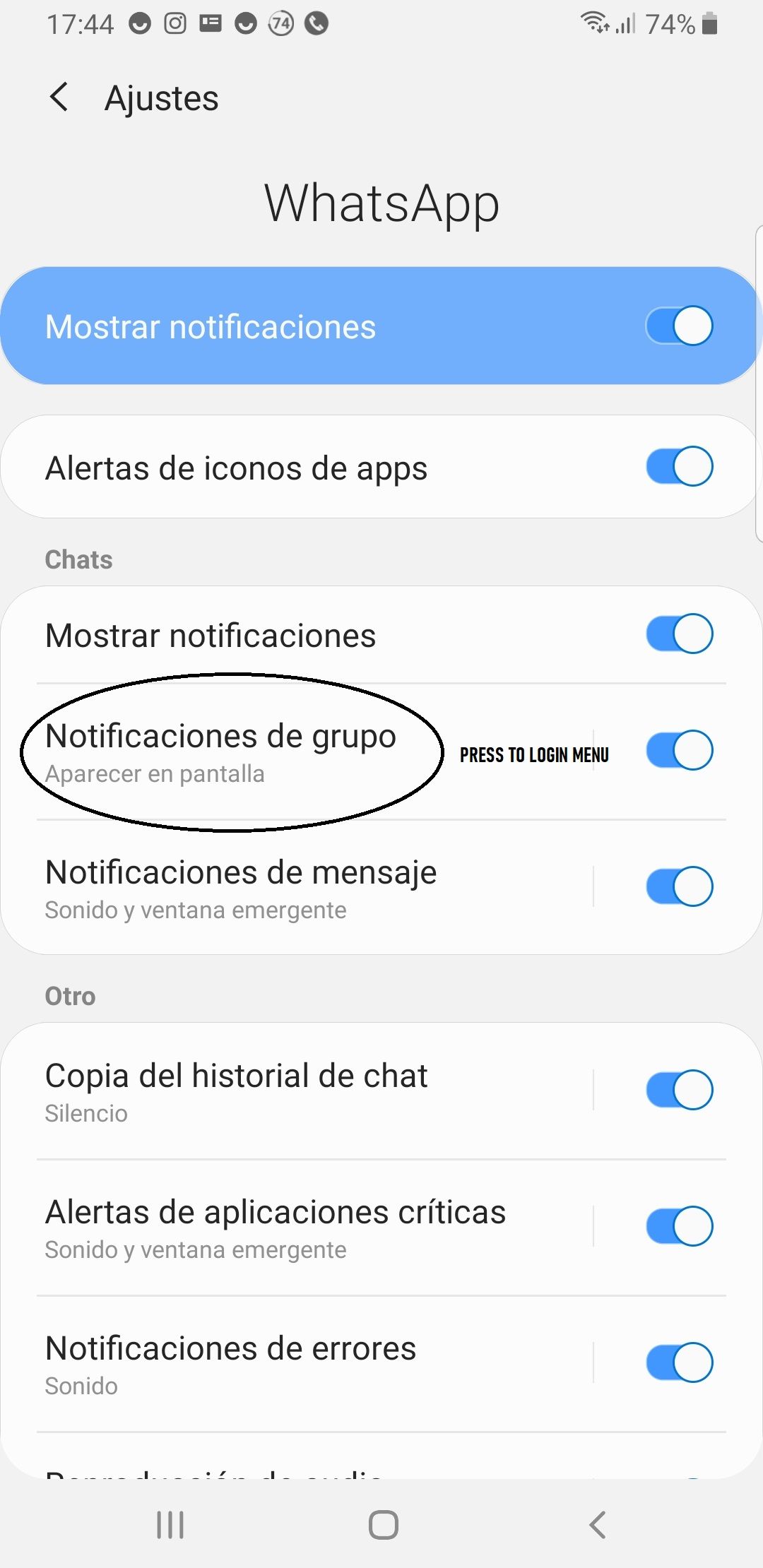Open Notificaciones de errores settings
Viewport: 763px width, 1568px height.
230,1364
